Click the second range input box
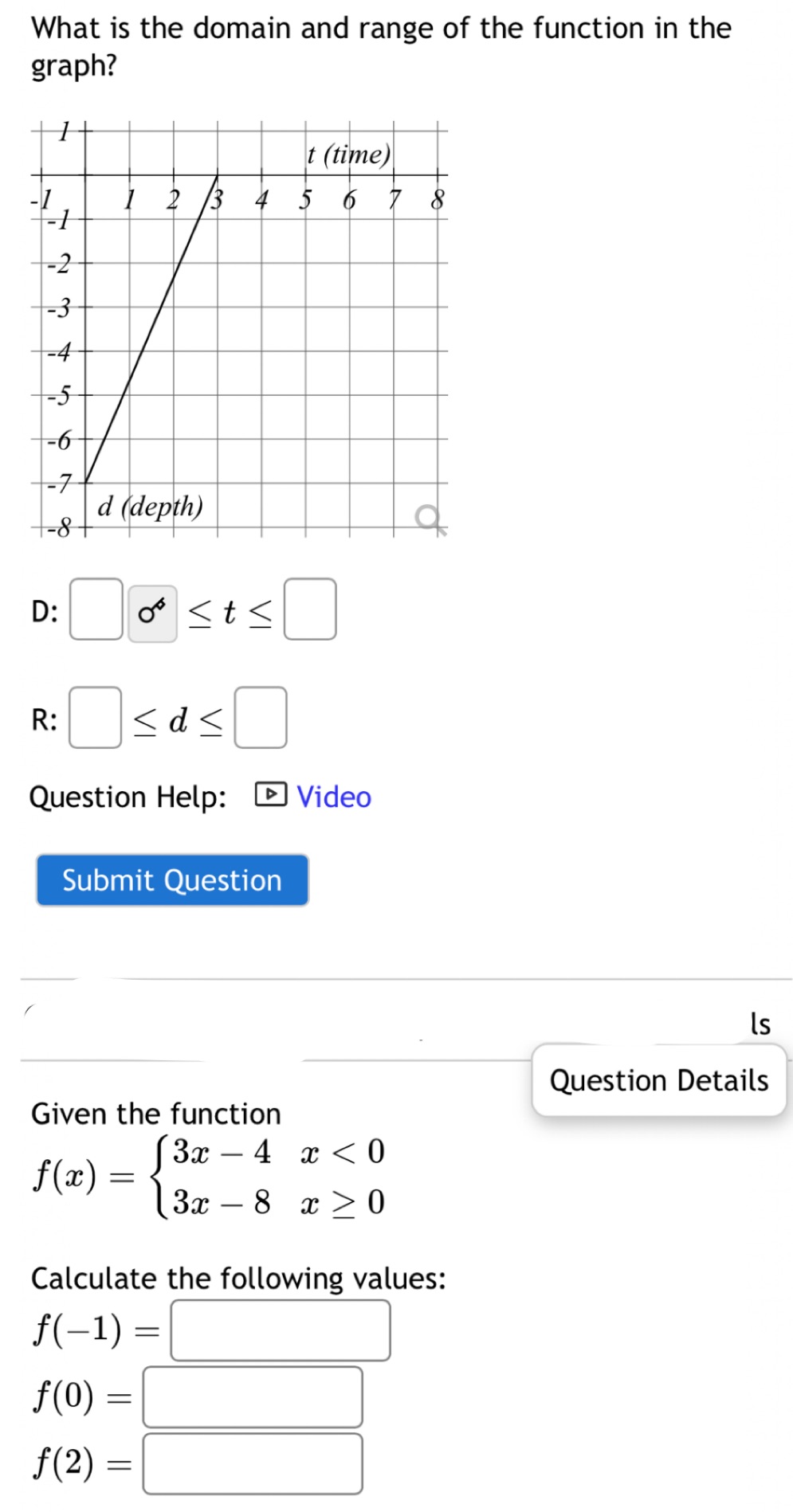 [x=260, y=719]
